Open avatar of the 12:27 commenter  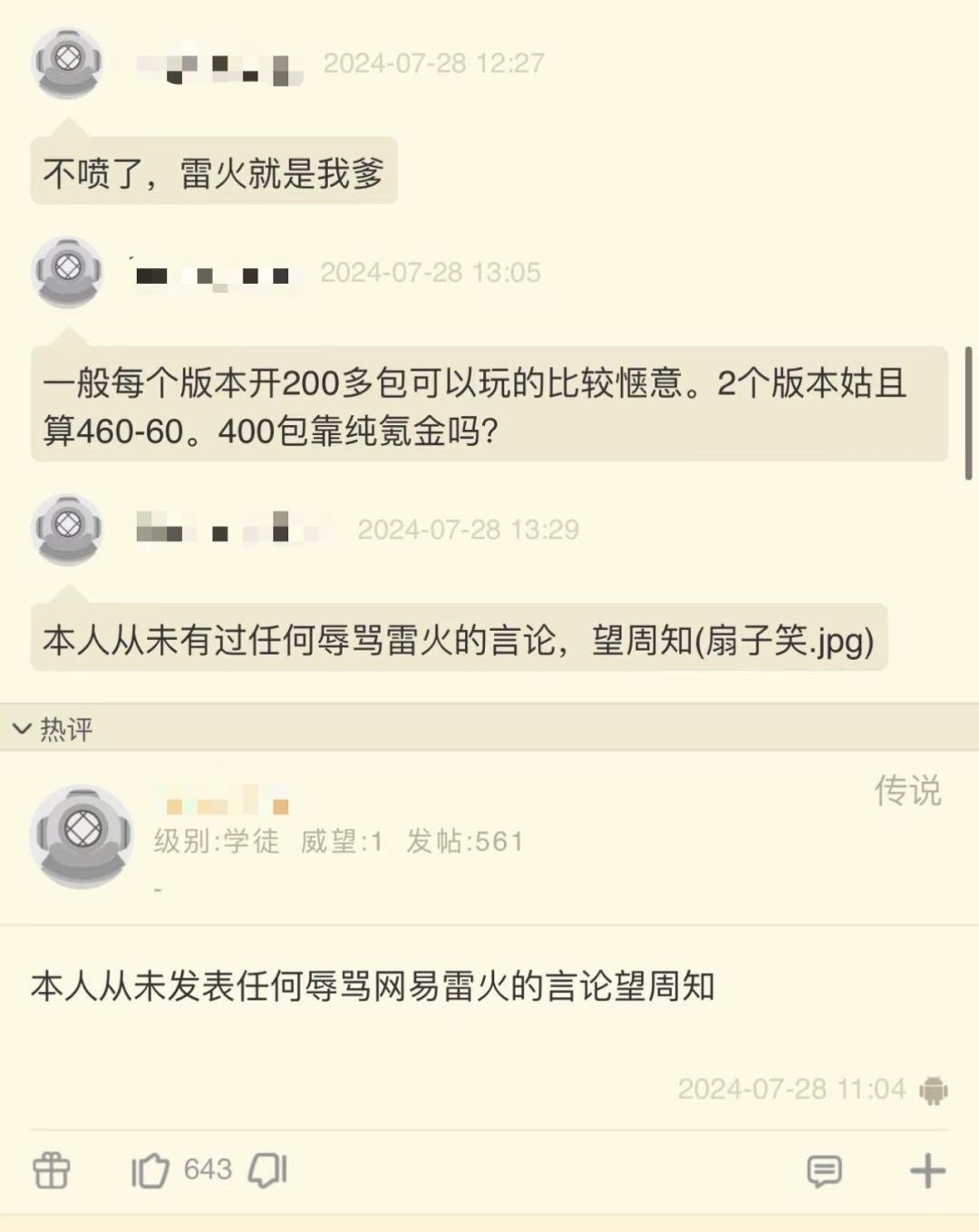tap(67, 63)
